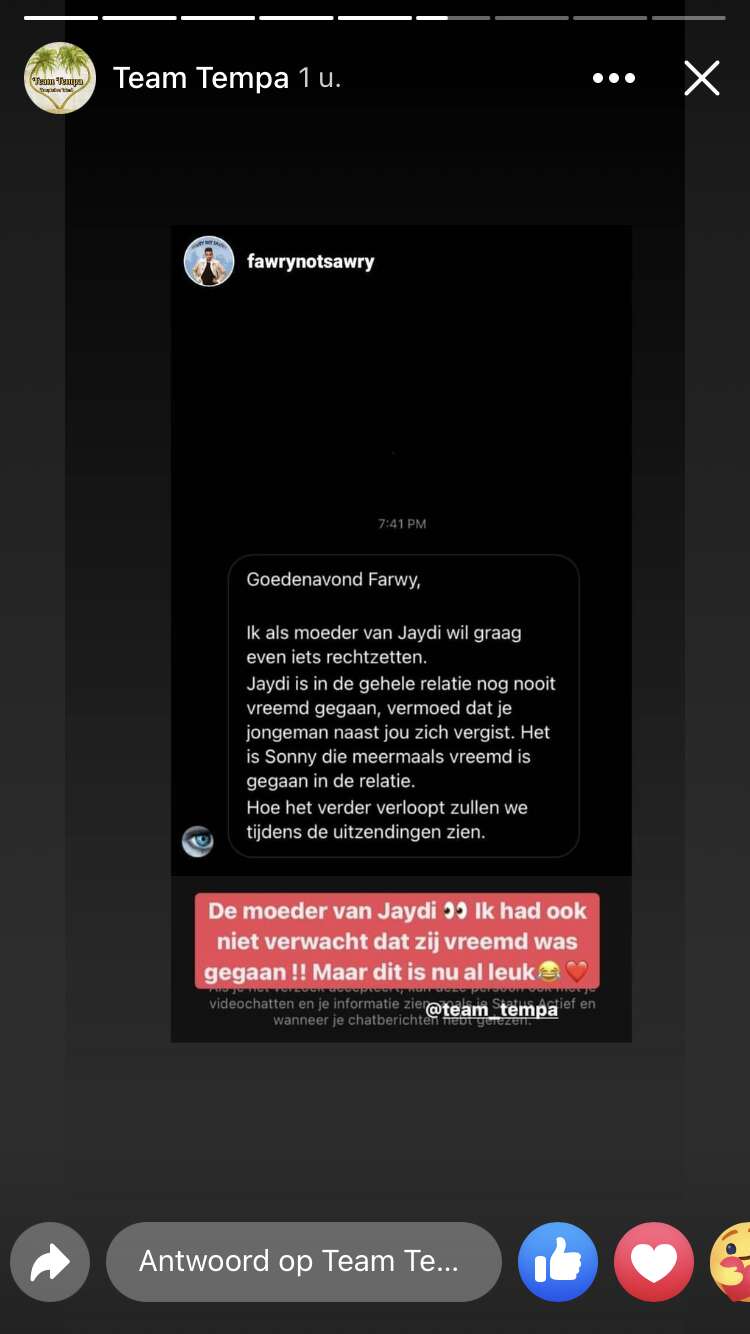Image resolution: width=750 pixels, height=1334 pixels.
Task: Reply in the Antwoord op Team Tempa field
Action: click(304, 1262)
